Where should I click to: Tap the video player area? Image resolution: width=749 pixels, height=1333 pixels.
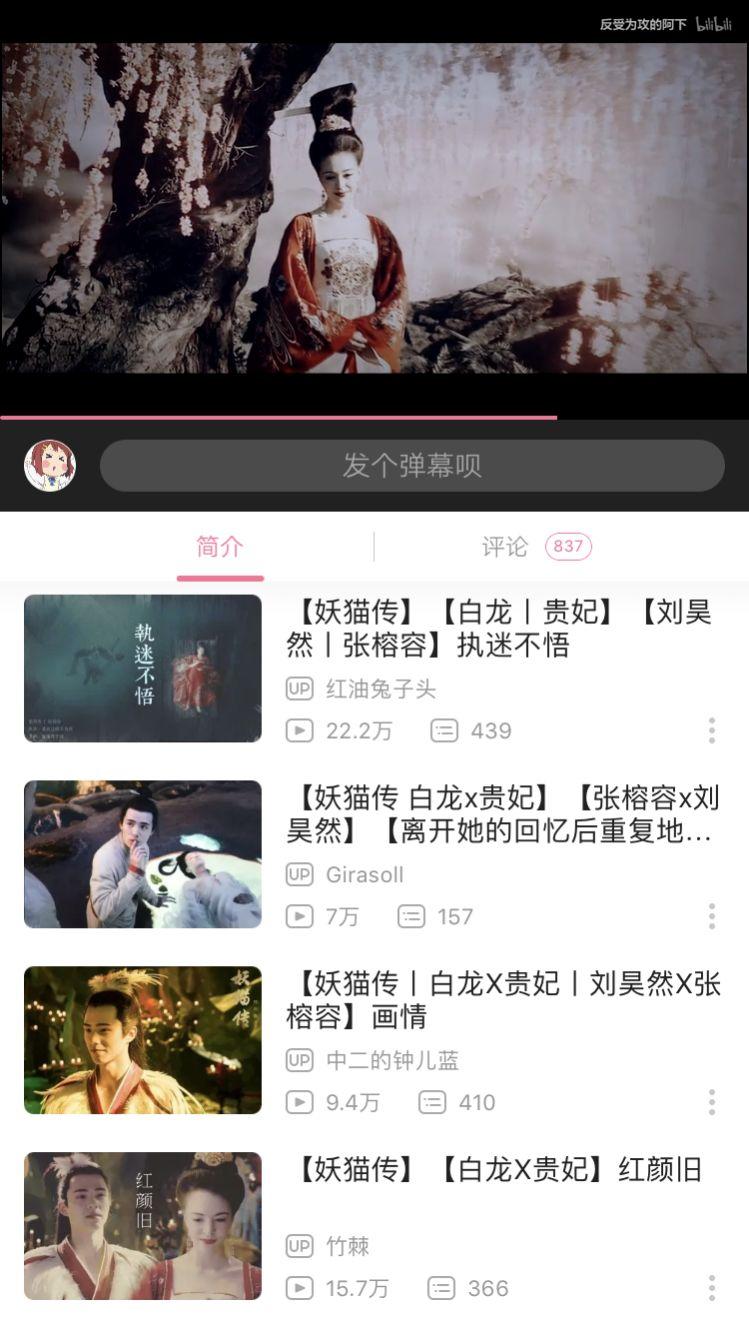pyautogui.click(x=374, y=210)
